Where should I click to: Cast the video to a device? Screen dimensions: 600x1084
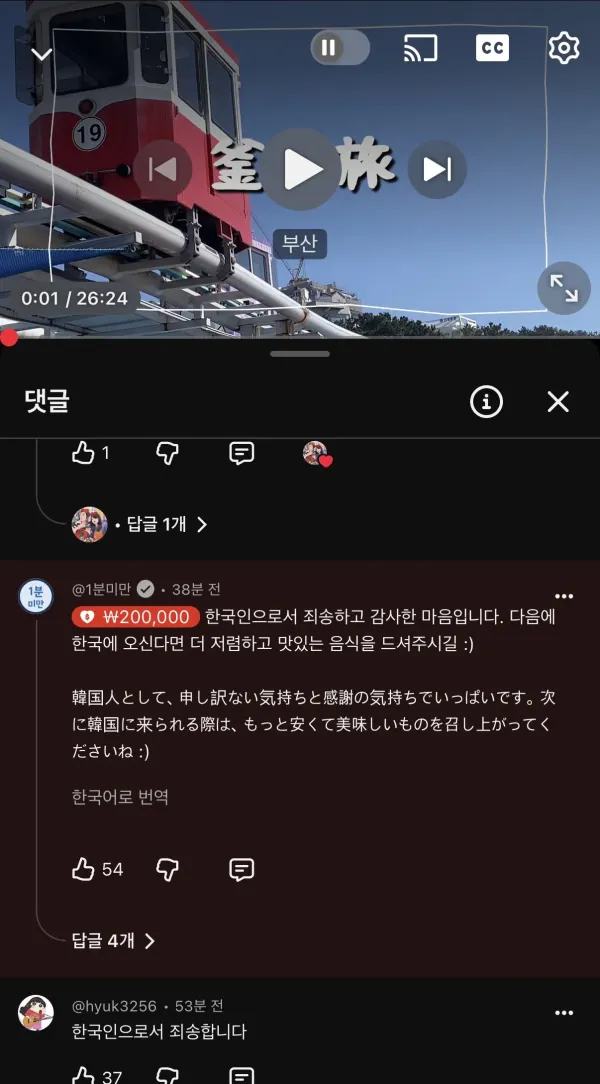420,48
